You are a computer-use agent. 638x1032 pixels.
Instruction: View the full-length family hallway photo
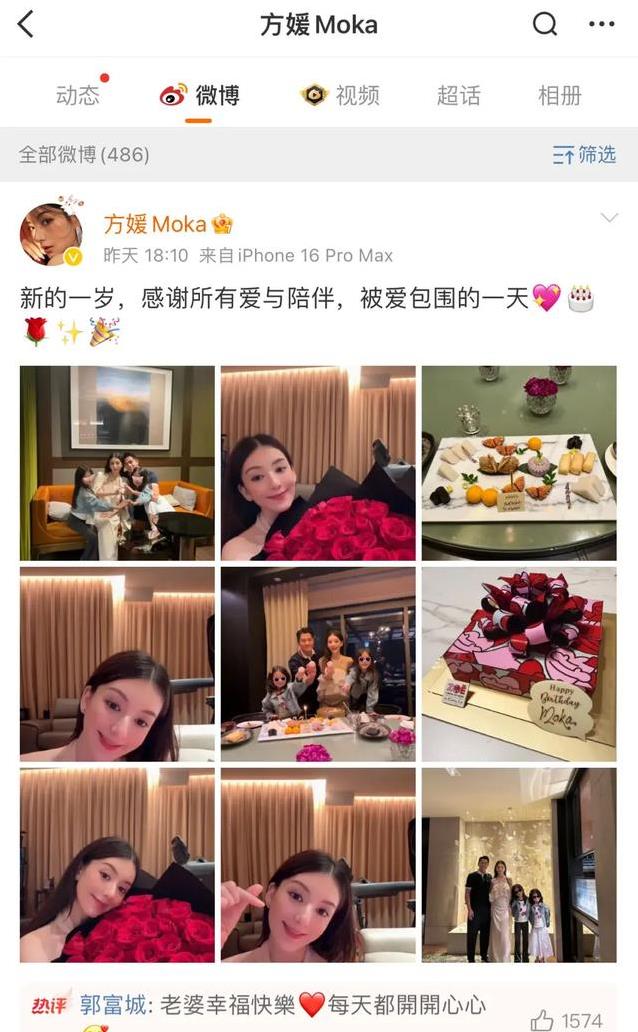point(518,864)
